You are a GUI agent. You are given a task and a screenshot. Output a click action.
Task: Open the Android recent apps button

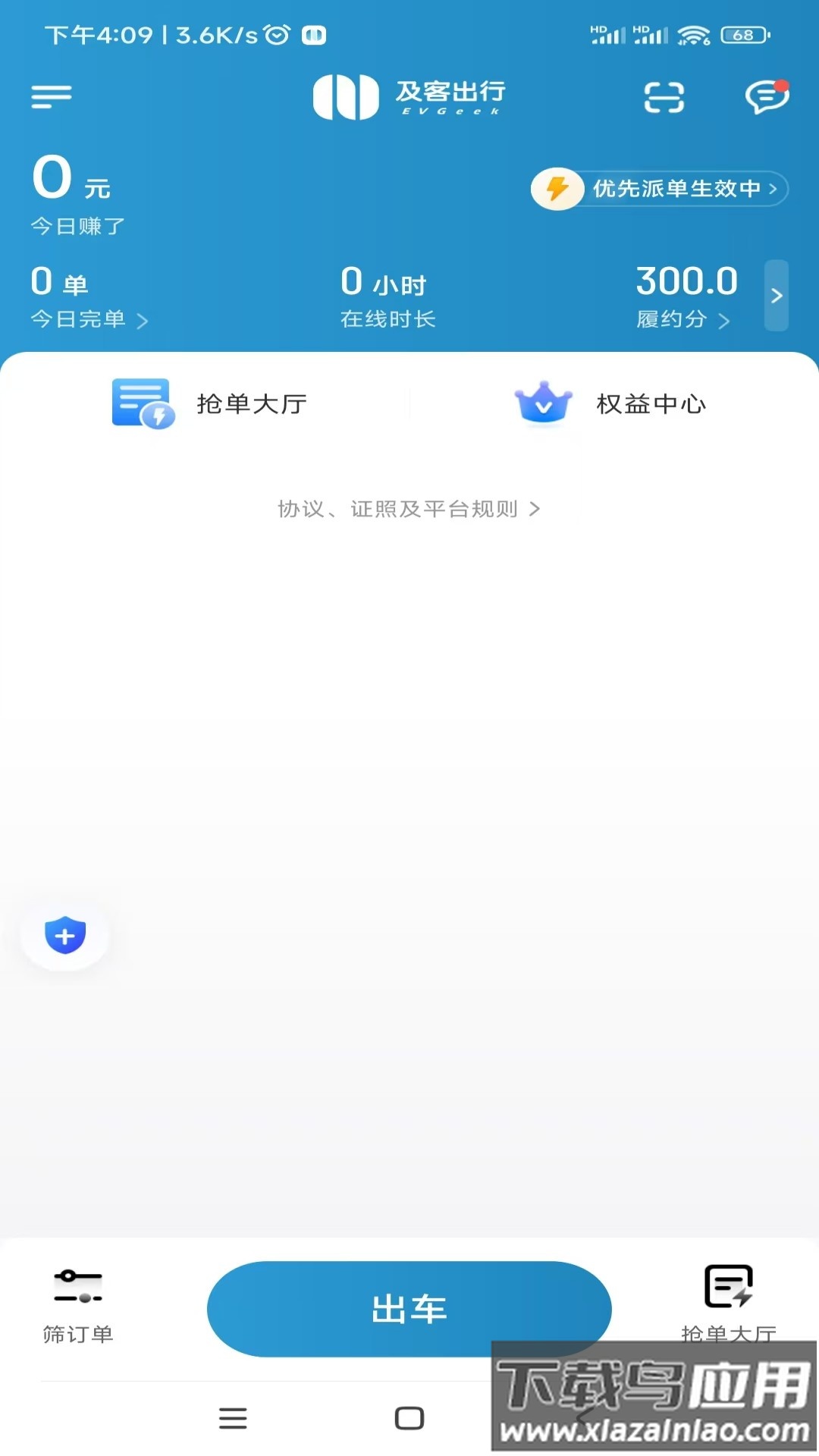click(x=233, y=1420)
